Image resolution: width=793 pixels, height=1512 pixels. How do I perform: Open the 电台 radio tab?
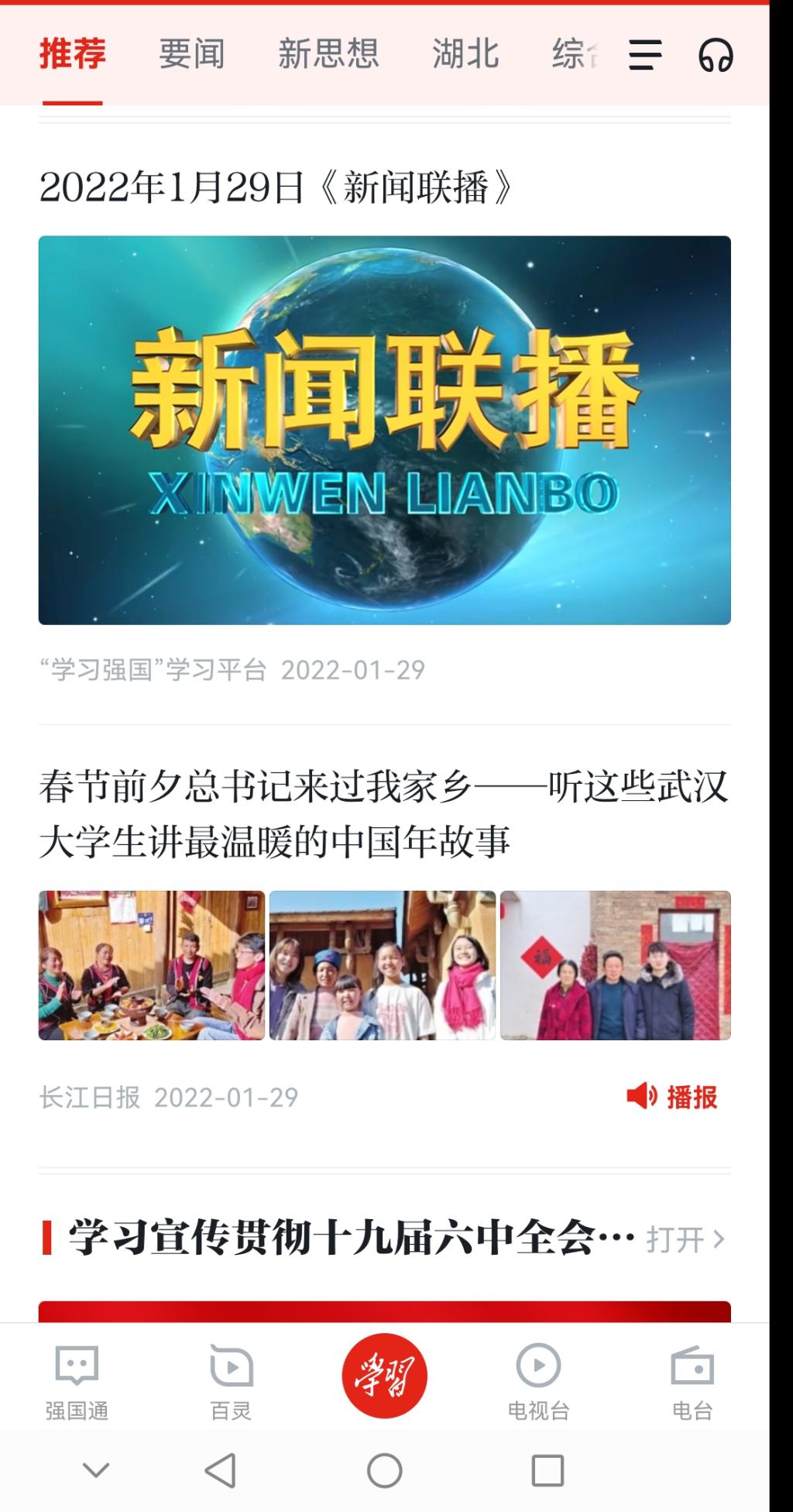[x=692, y=1383]
